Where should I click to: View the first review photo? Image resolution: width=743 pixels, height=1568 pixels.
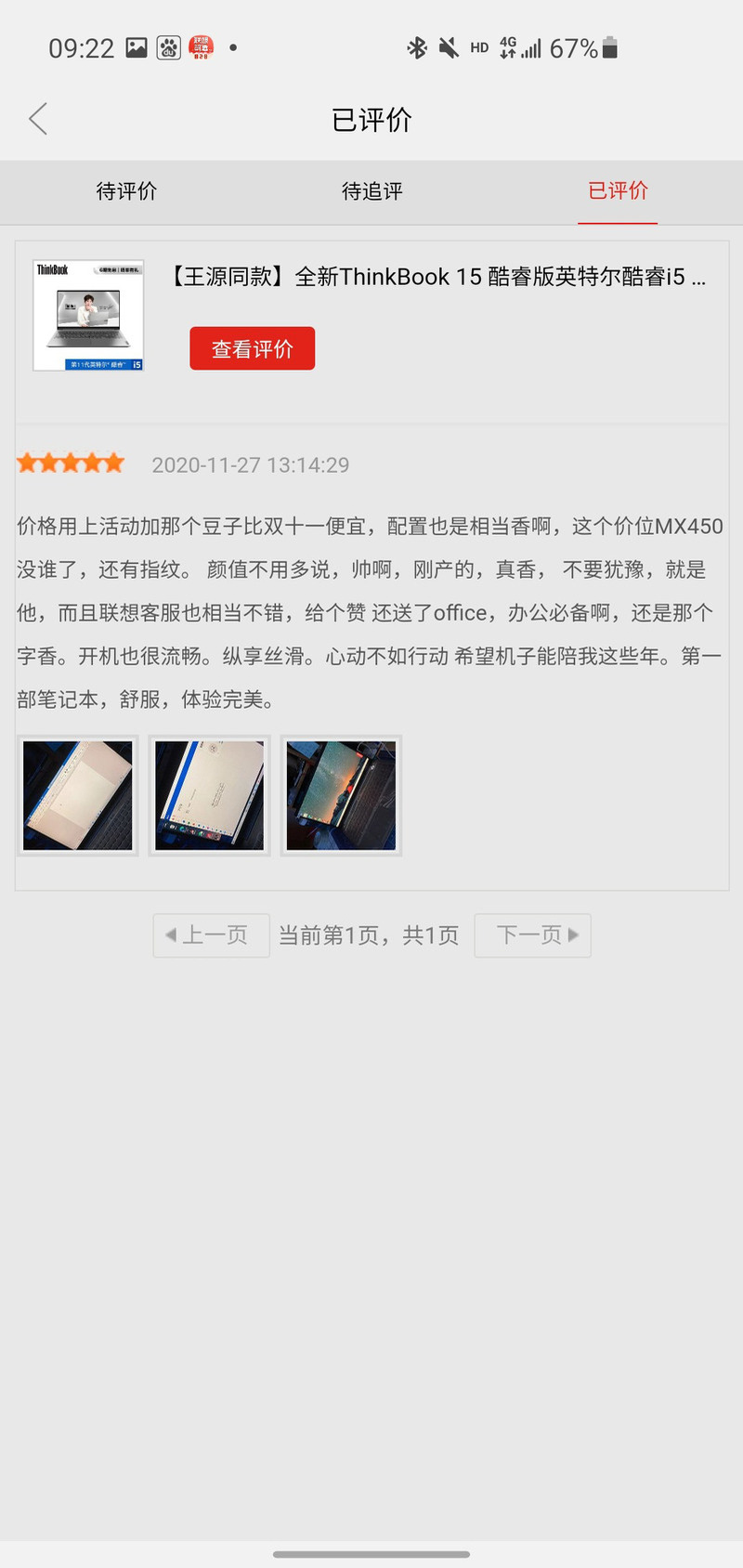pyautogui.click(x=78, y=795)
